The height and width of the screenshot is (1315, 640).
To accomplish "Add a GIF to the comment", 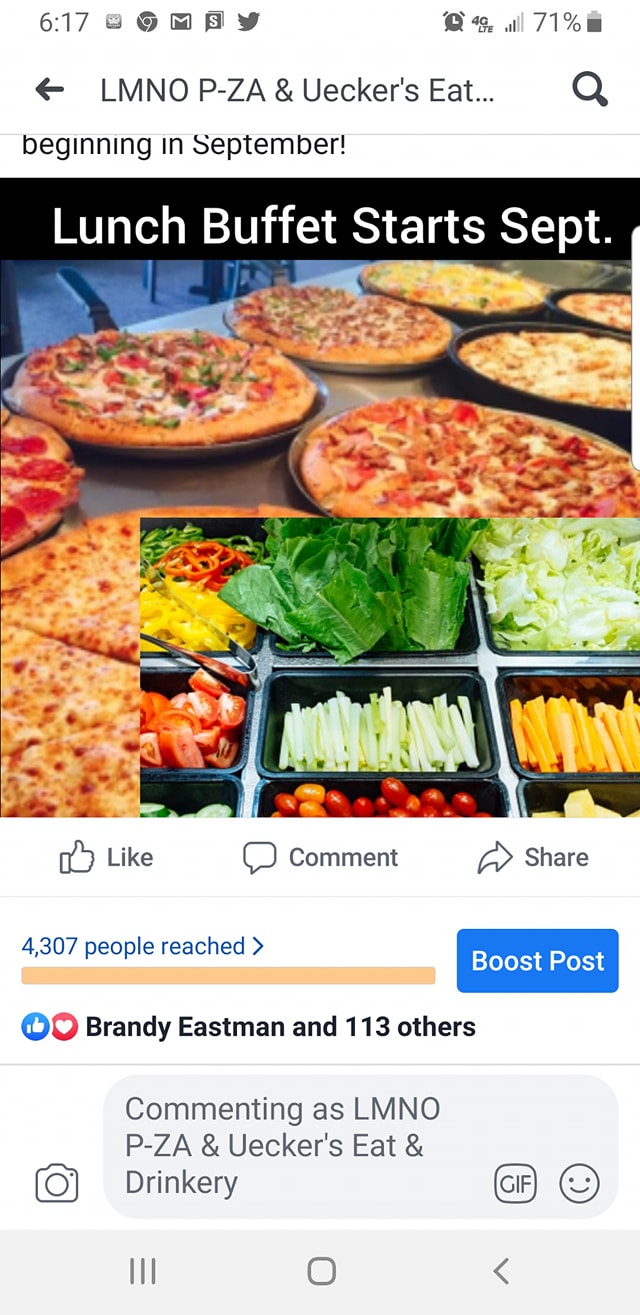I will pyautogui.click(x=515, y=1183).
